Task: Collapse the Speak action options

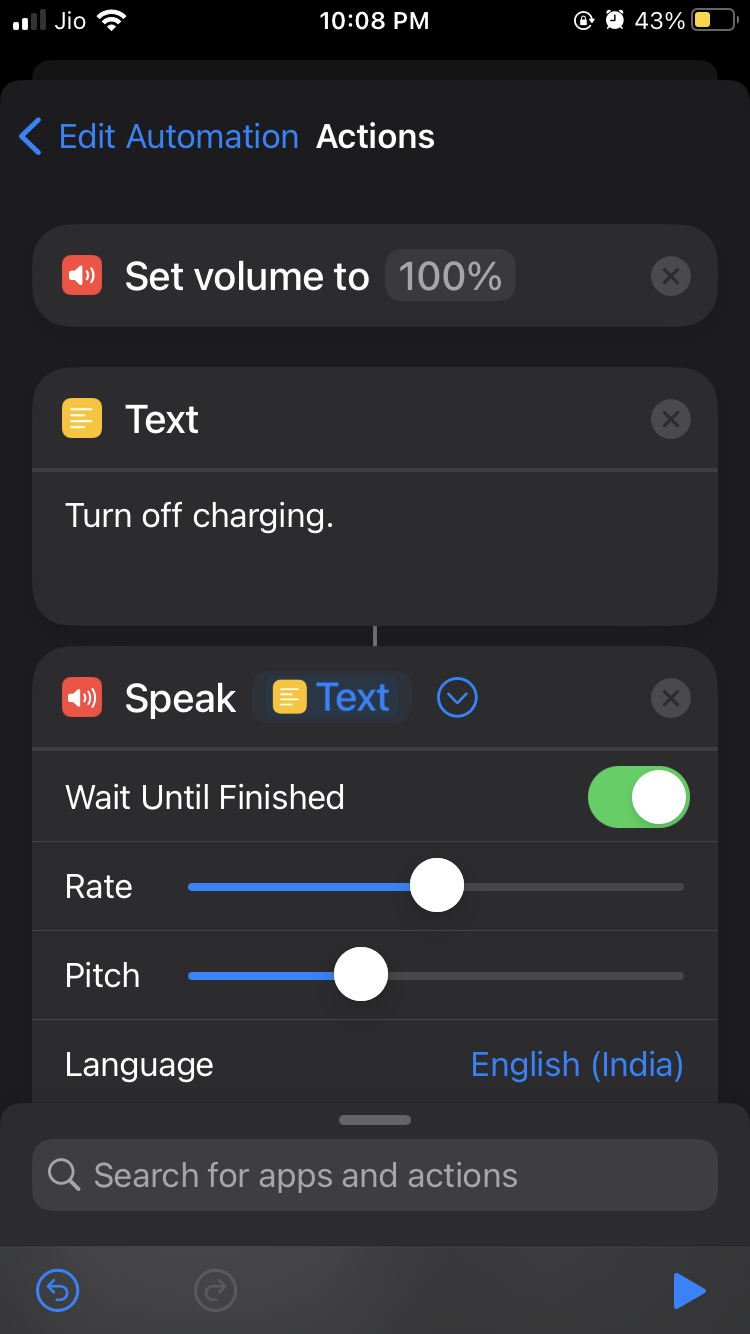Action: pos(458,698)
